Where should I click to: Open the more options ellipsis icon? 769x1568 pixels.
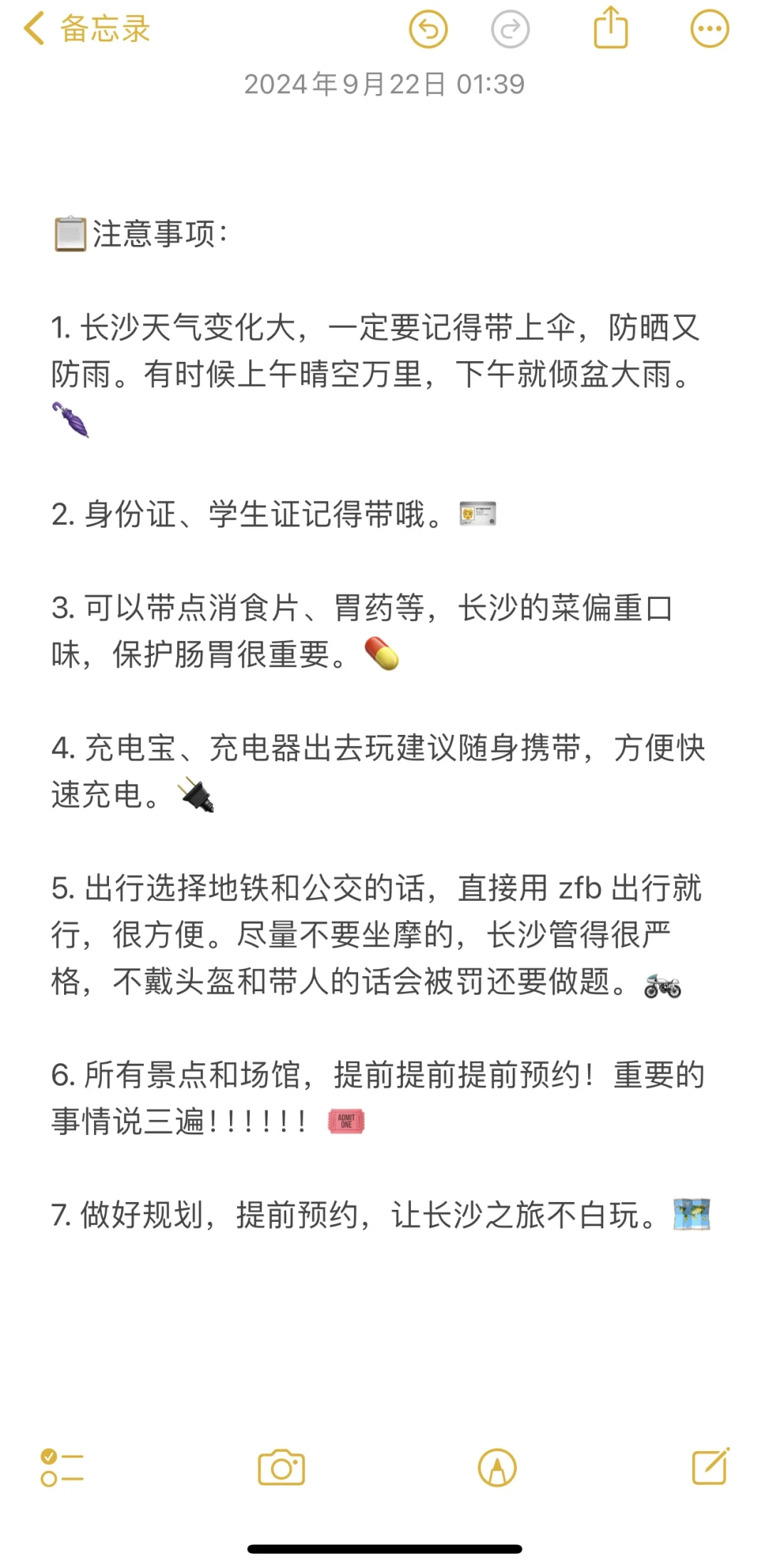[709, 27]
